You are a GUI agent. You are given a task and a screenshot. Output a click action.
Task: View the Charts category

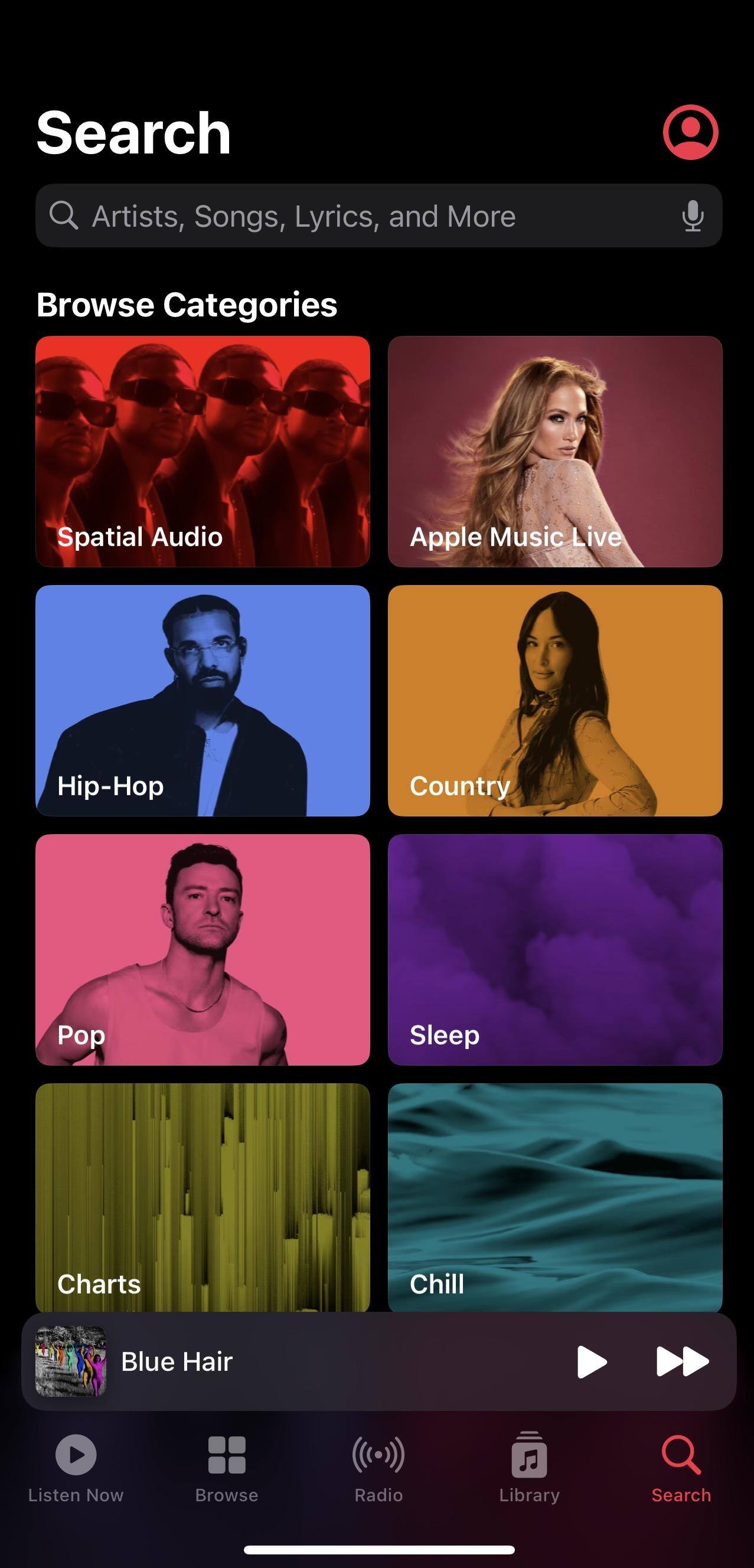click(x=202, y=1196)
